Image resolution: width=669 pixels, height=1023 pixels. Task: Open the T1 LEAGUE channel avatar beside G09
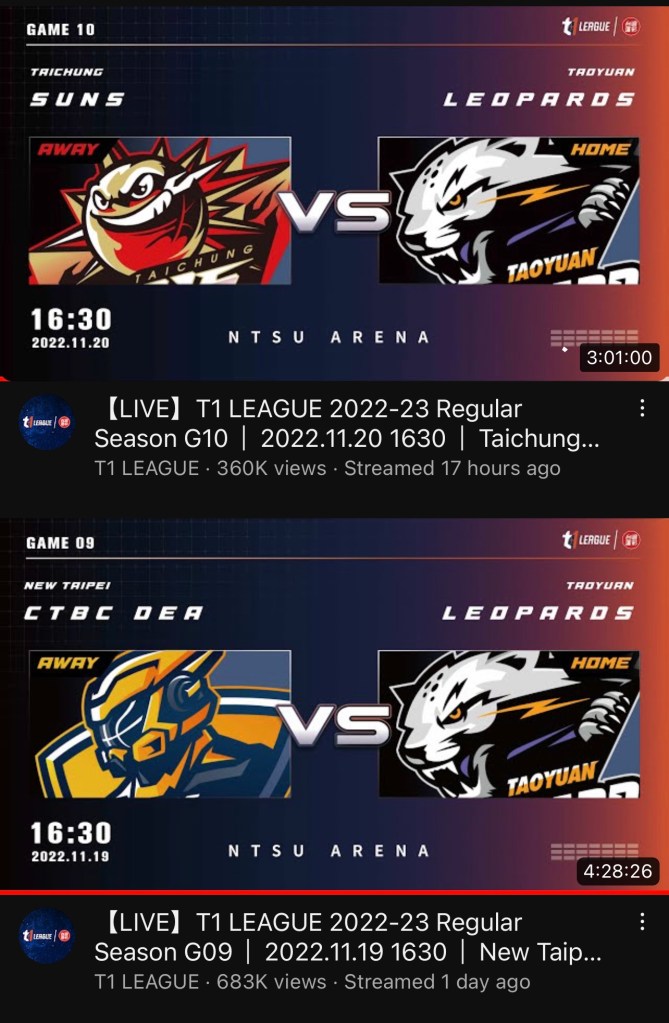pos(47,935)
